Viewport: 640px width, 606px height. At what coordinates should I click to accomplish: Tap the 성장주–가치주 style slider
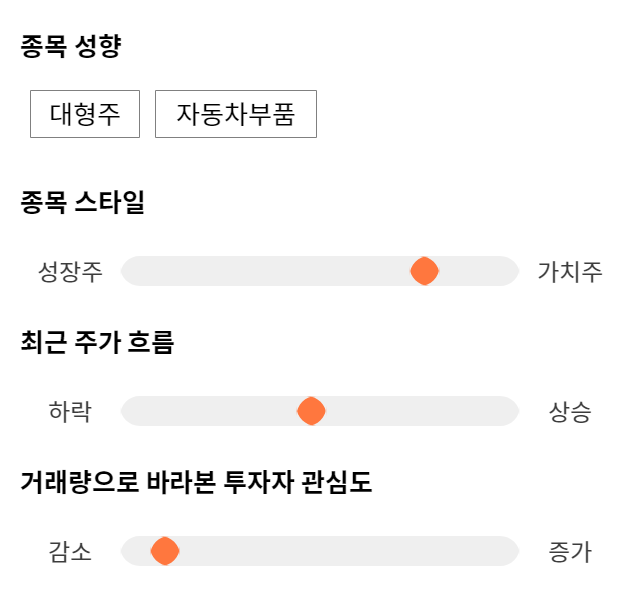click(320, 271)
